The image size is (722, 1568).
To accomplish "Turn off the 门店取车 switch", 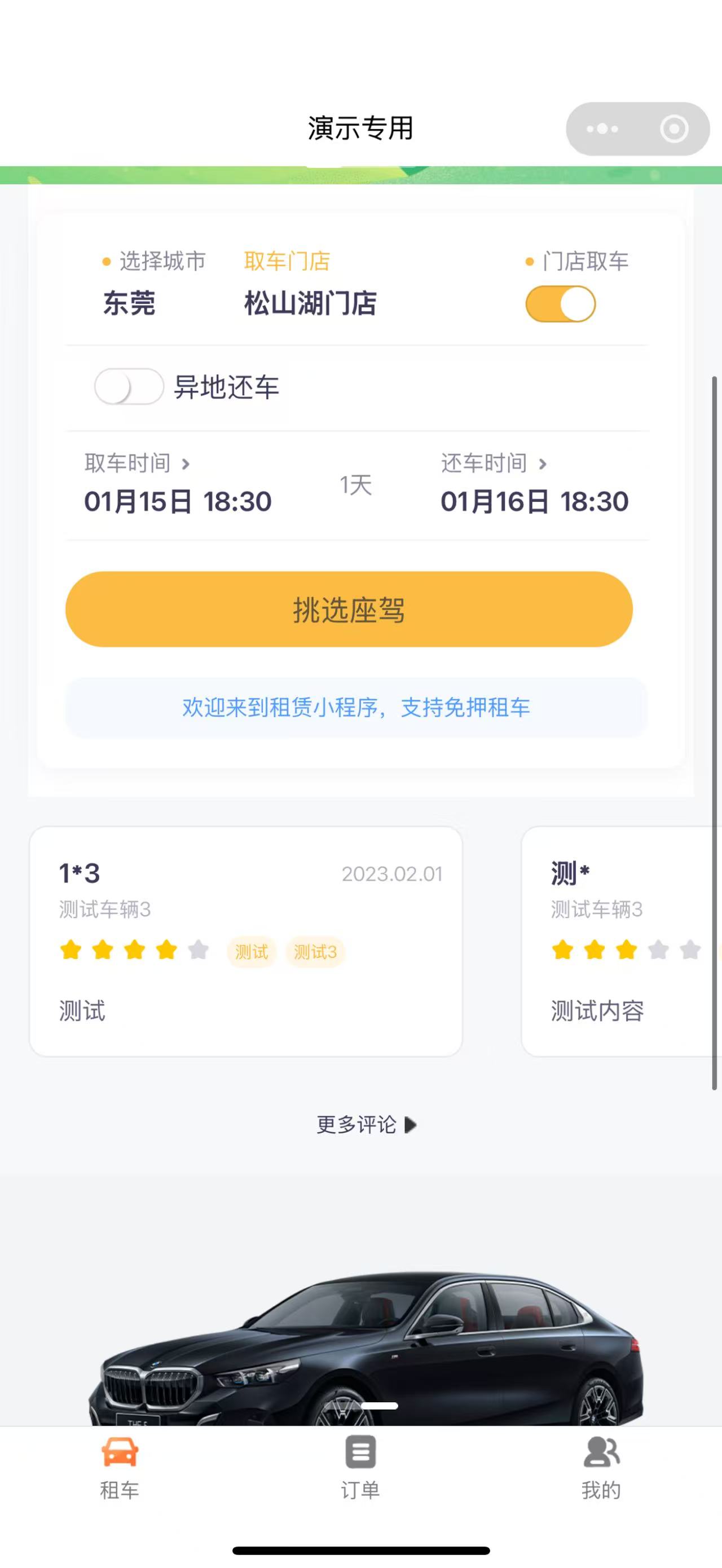I will tap(561, 304).
